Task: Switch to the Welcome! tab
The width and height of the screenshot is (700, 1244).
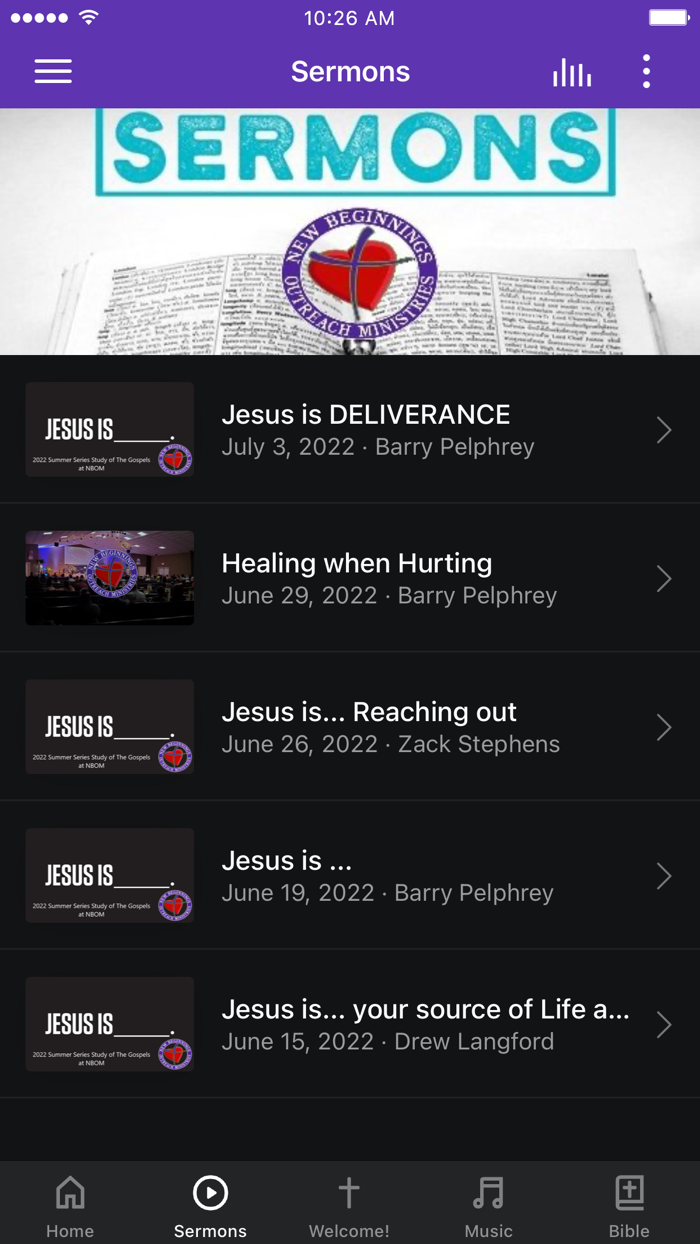Action: click(349, 1205)
